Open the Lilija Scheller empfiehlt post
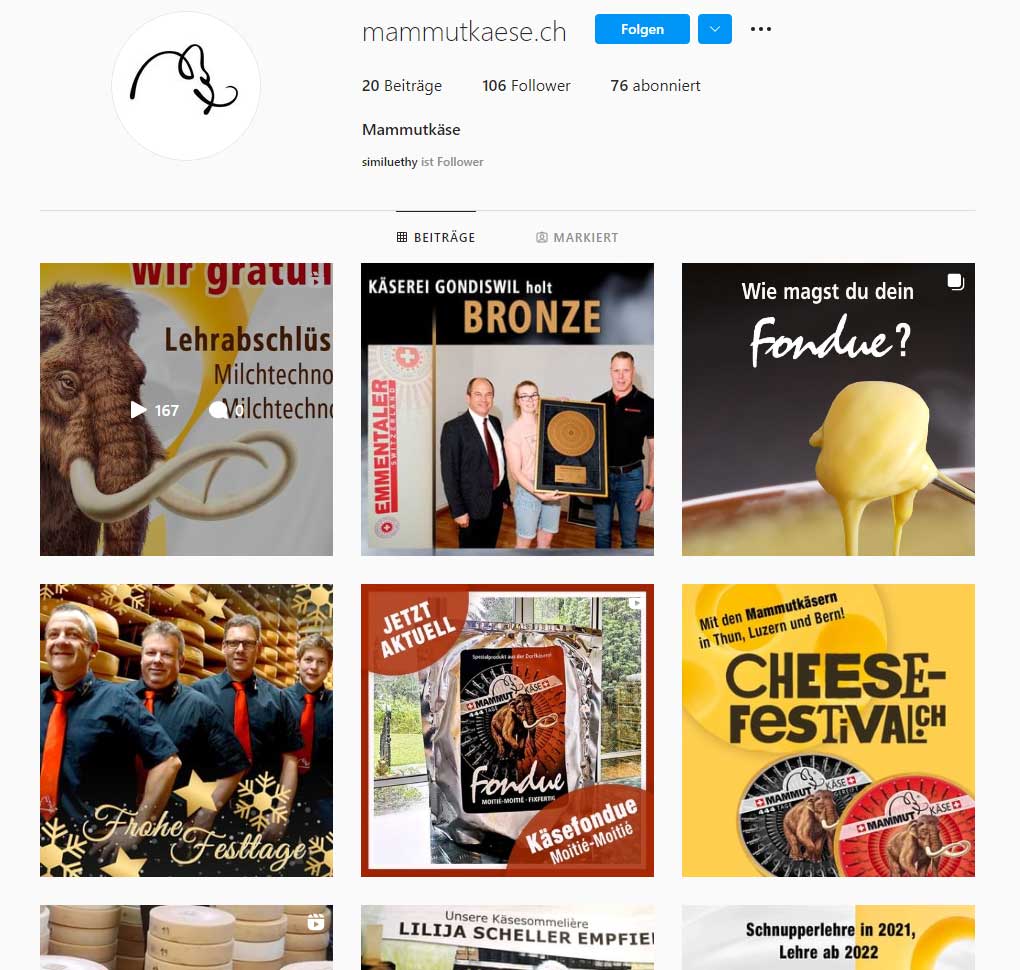The height and width of the screenshot is (970, 1020). tap(507, 937)
